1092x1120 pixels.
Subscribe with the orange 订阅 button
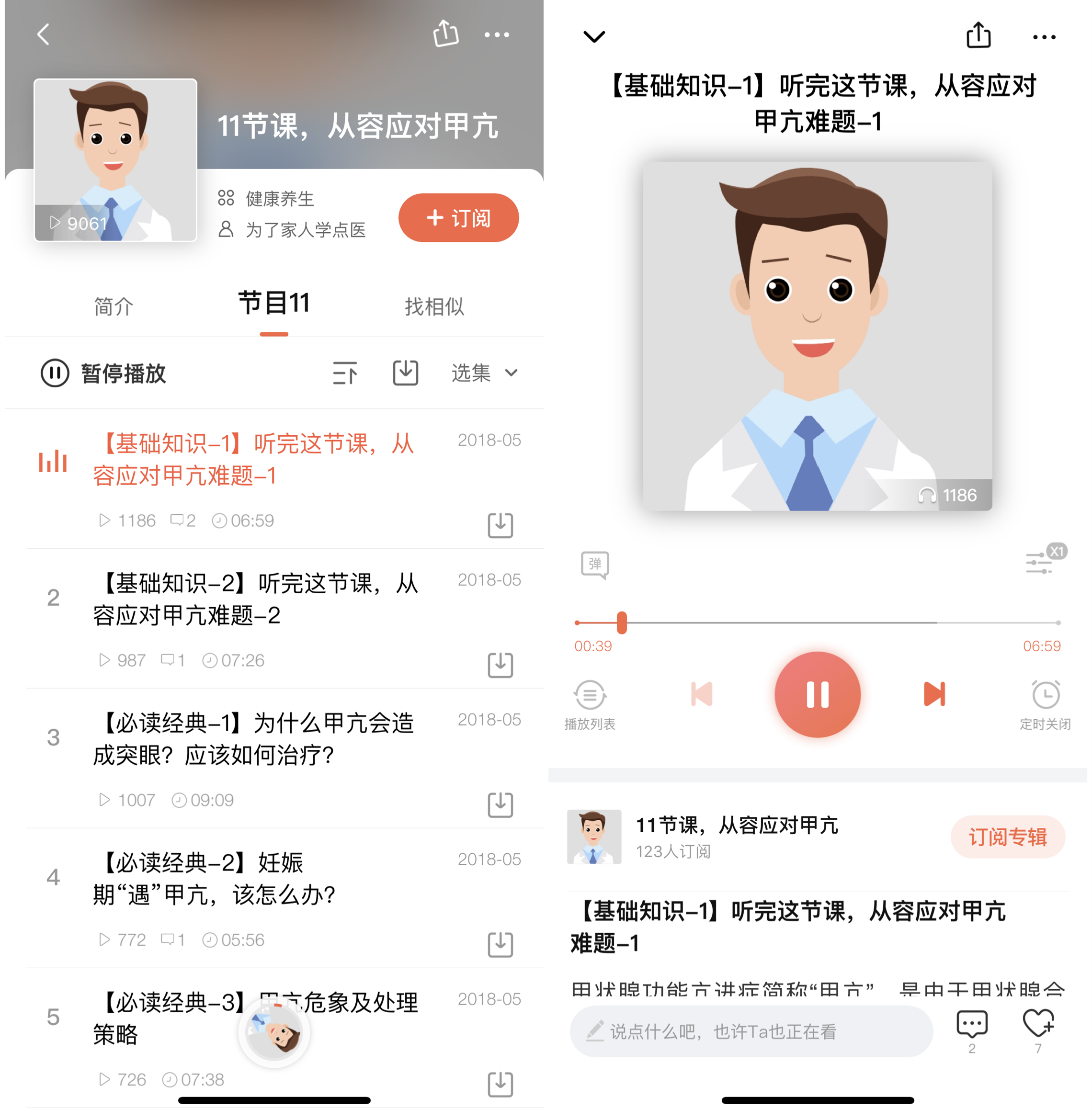click(458, 218)
